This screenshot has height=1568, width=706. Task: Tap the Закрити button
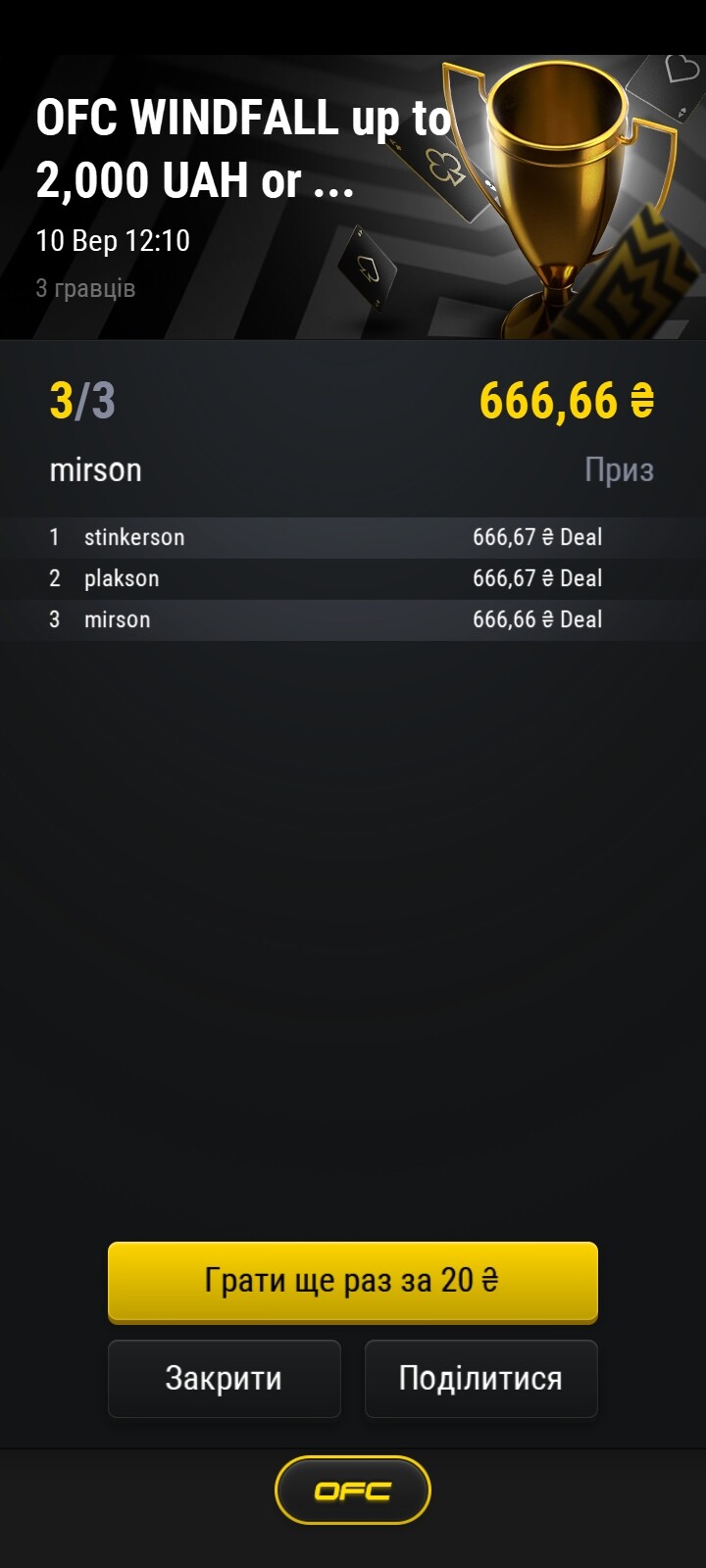(225, 1379)
